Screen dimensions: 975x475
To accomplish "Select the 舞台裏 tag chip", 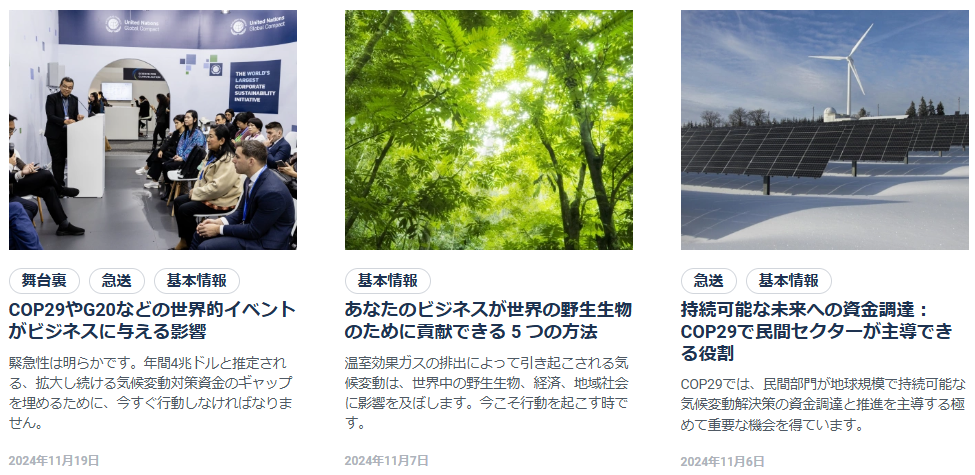I will coord(44,281).
